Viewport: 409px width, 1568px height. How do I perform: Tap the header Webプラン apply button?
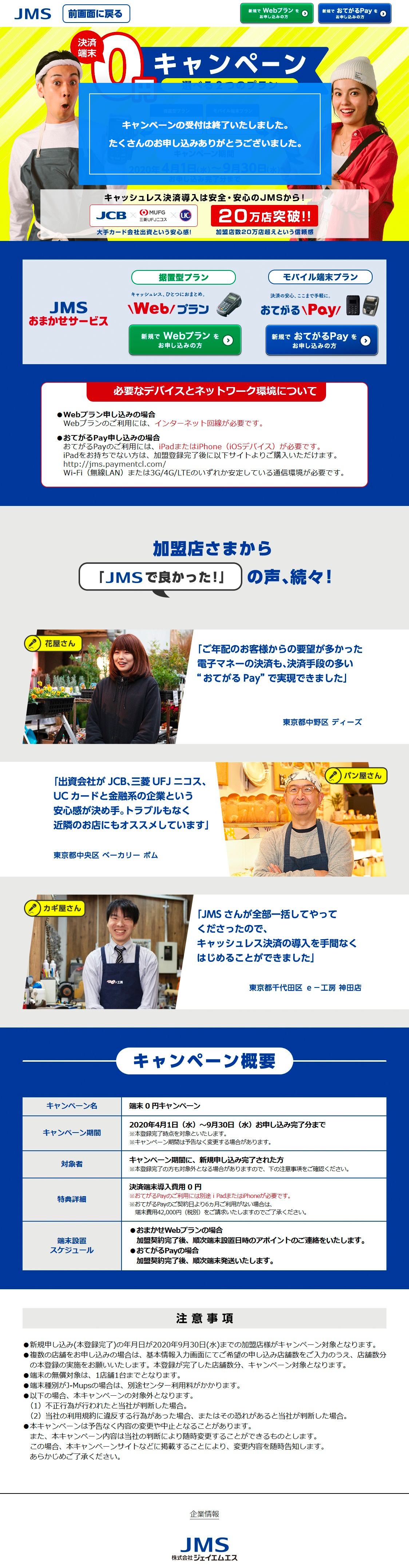(277, 13)
